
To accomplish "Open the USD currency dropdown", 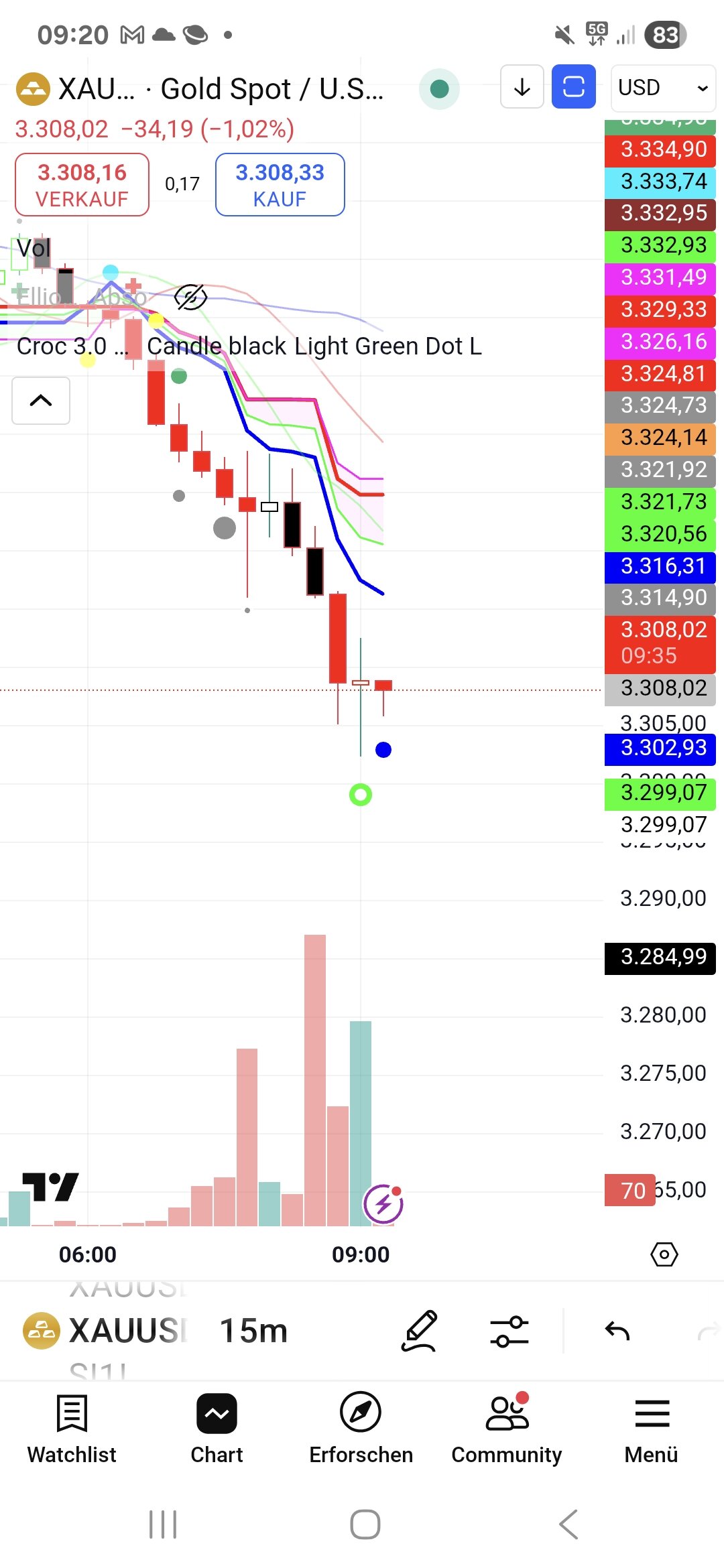I will click(x=662, y=88).
